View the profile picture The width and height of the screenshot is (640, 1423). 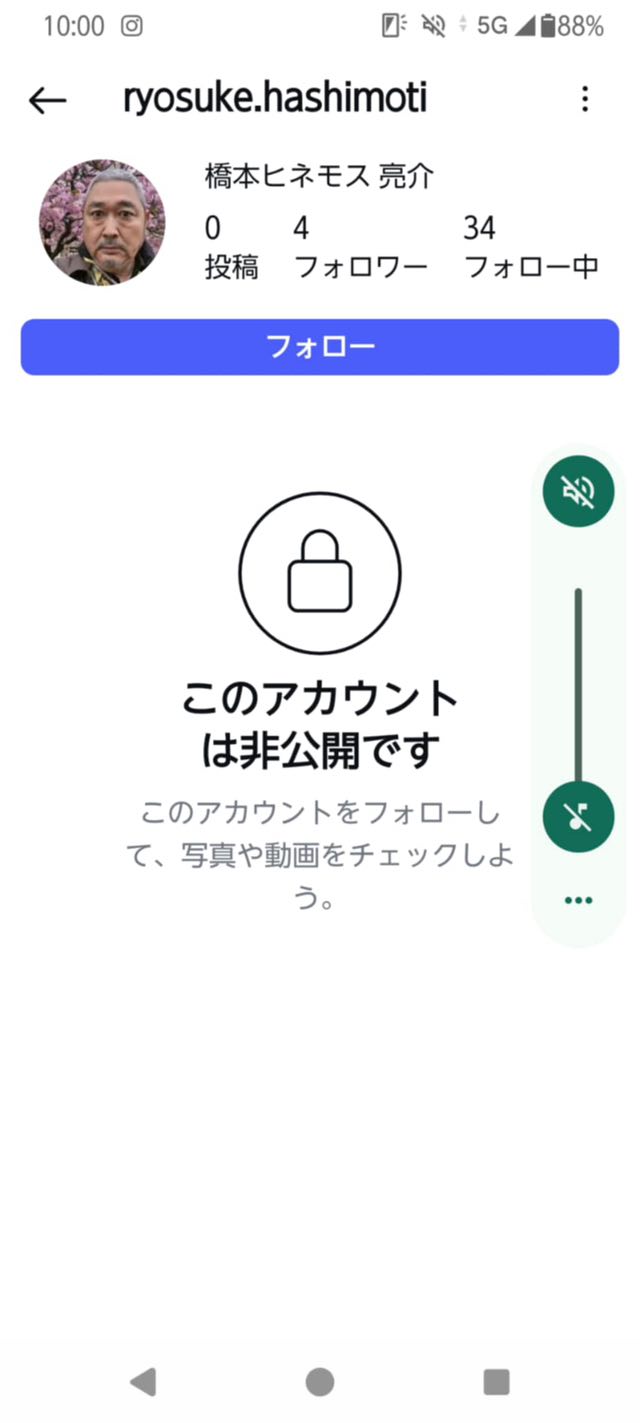click(x=102, y=222)
